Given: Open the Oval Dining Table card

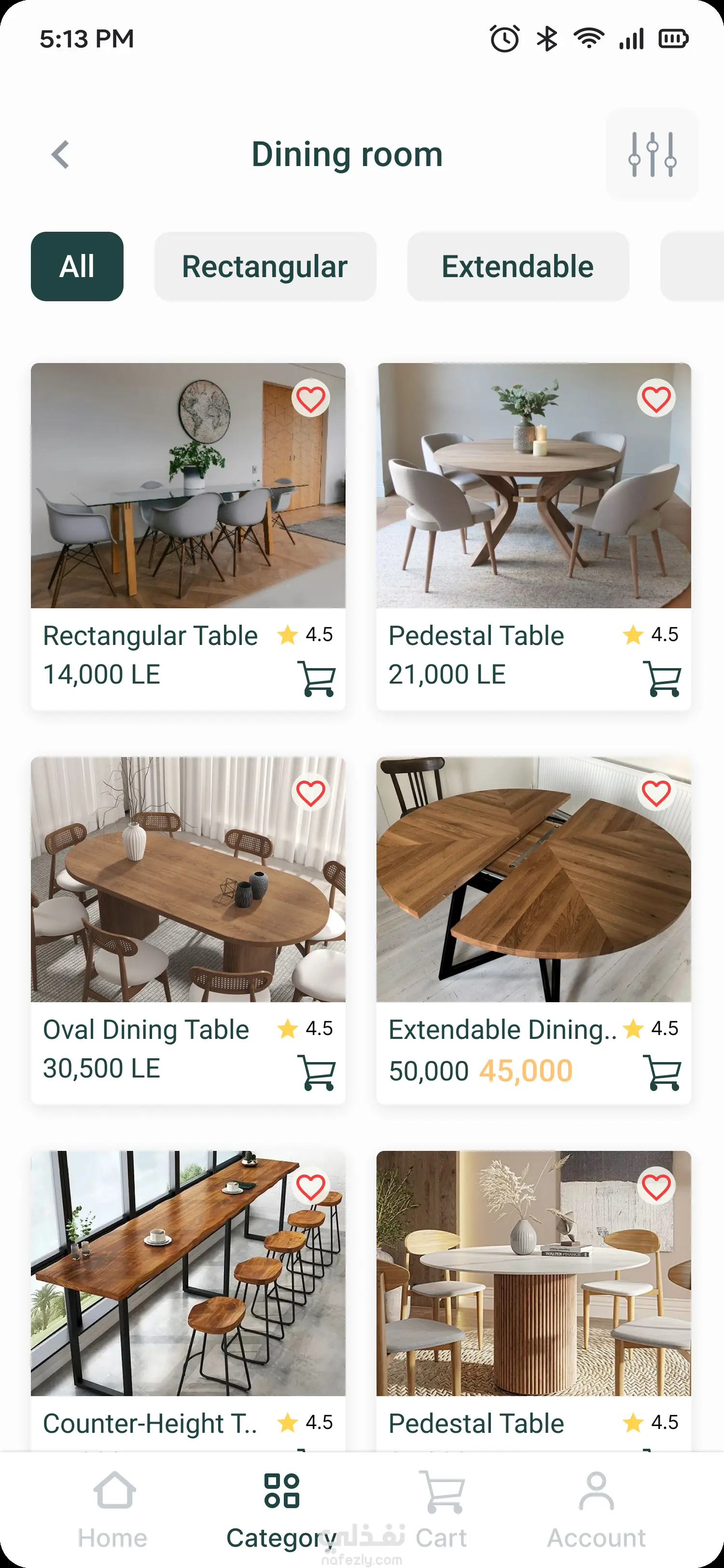Looking at the screenshot, I should (188, 880).
